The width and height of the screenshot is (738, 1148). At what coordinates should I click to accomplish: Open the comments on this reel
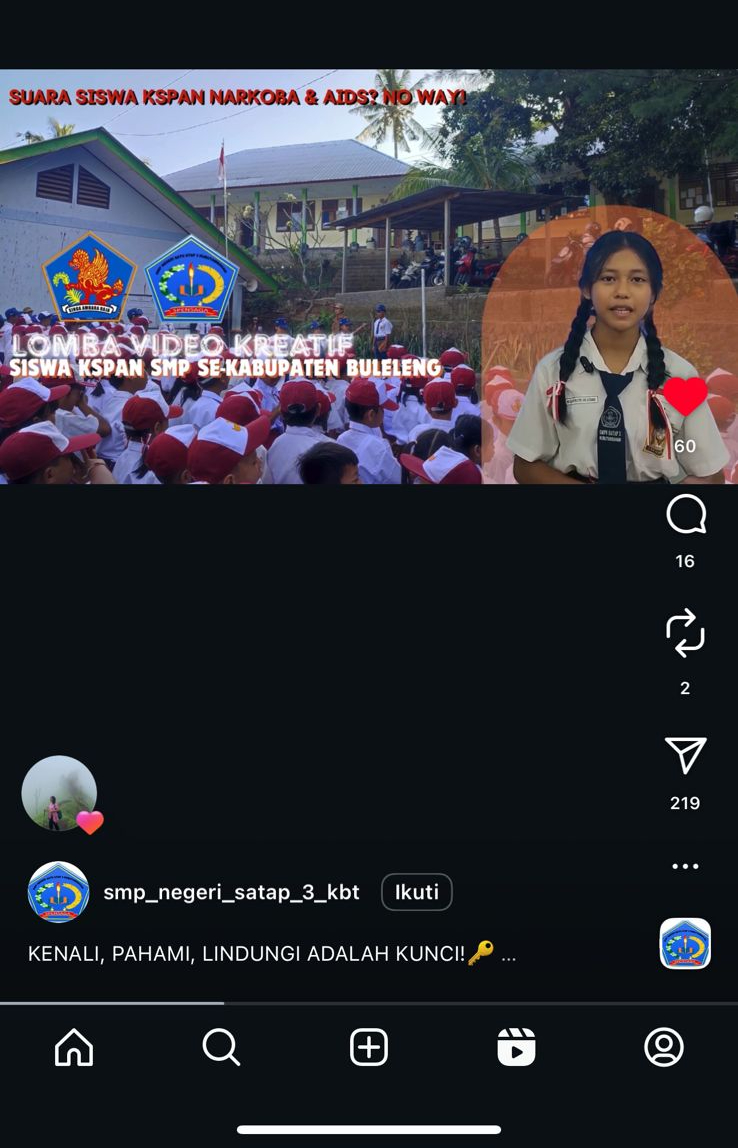[x=686, y=515]
